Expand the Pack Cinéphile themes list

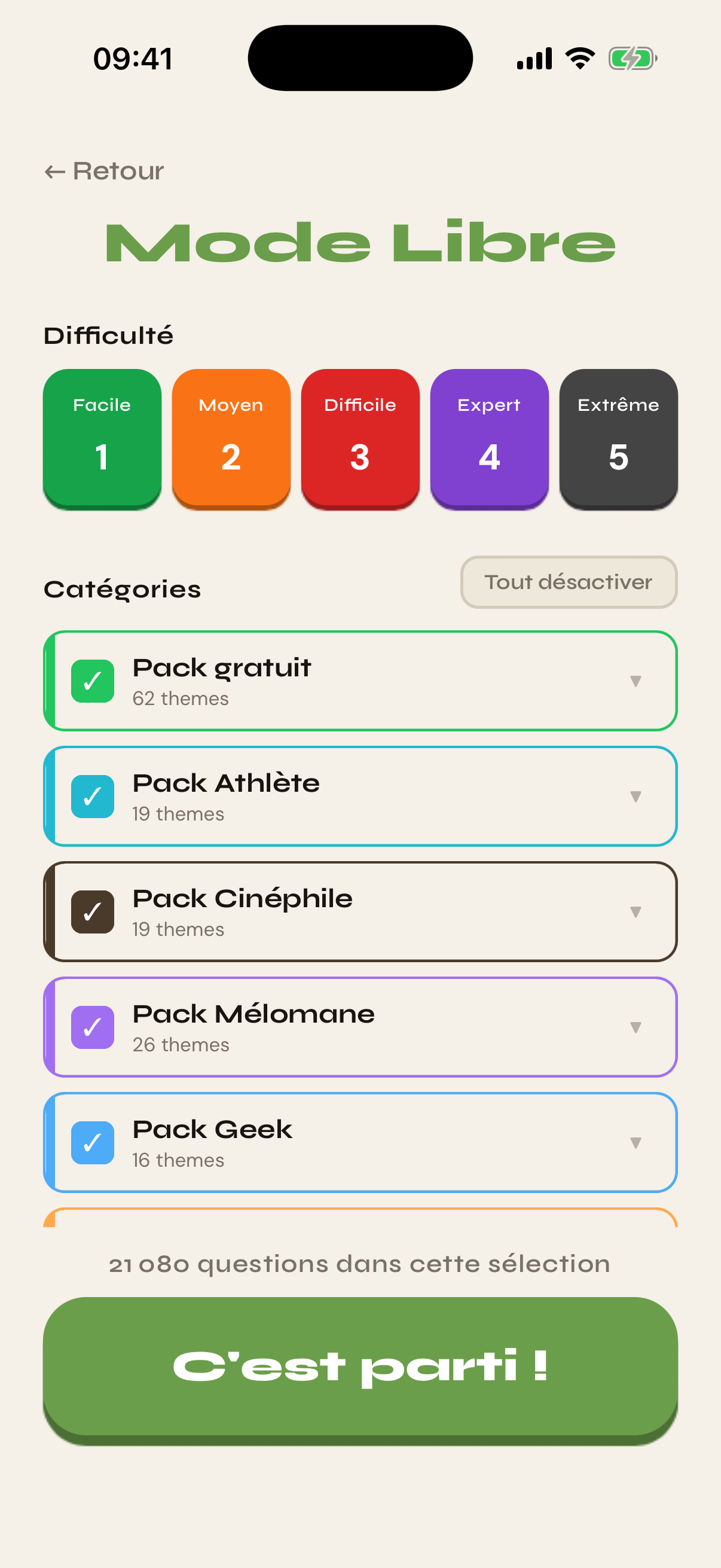[x=636, y=912]
